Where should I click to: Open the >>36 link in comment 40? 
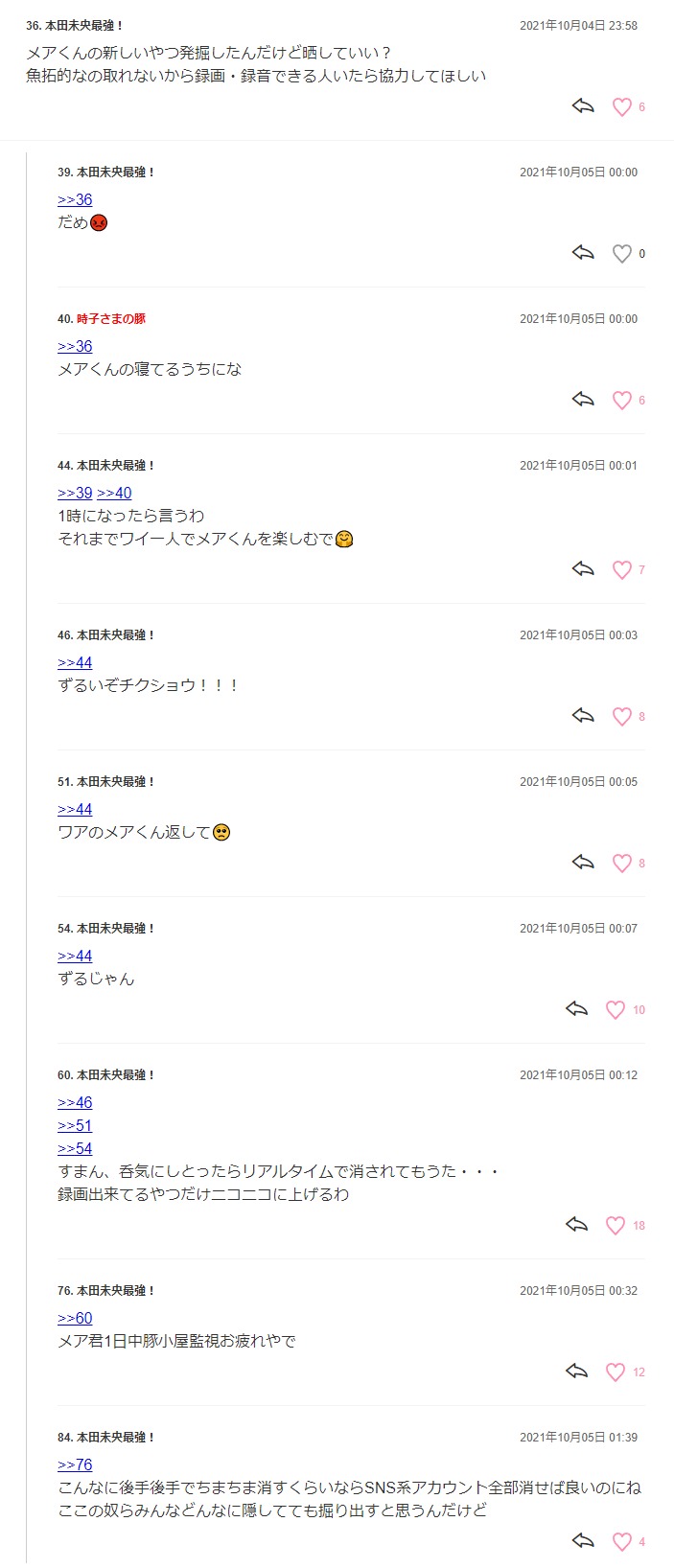tap(75, 346)
